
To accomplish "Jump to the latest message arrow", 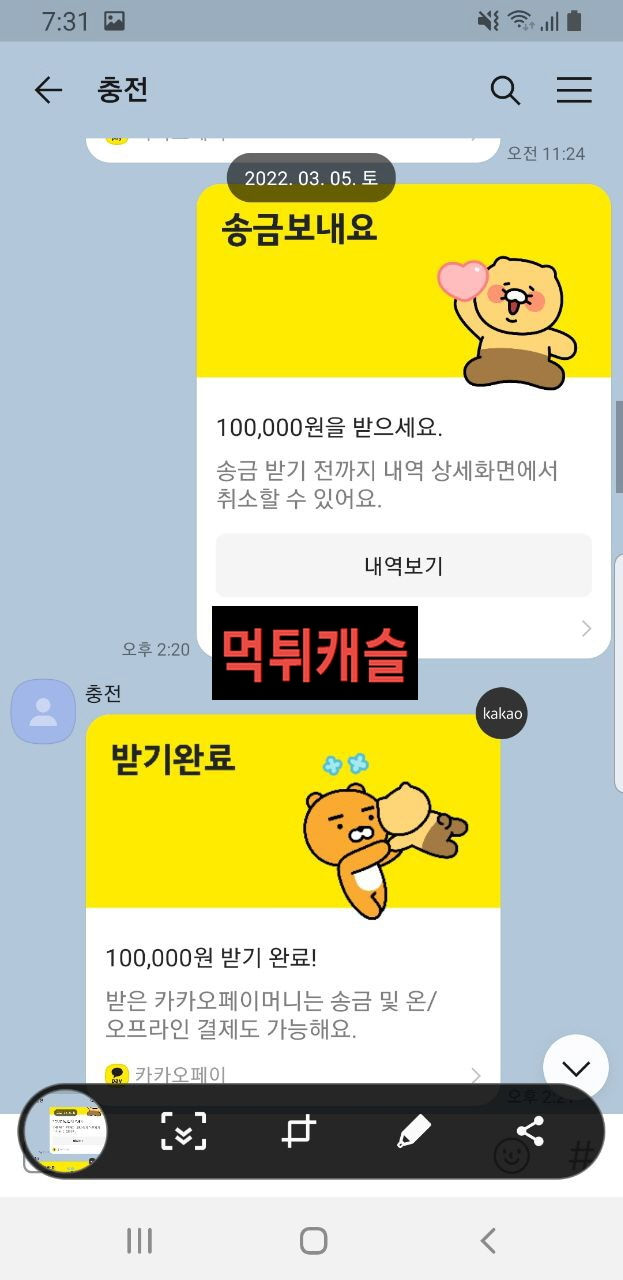I will click(x=576, y=1068).
